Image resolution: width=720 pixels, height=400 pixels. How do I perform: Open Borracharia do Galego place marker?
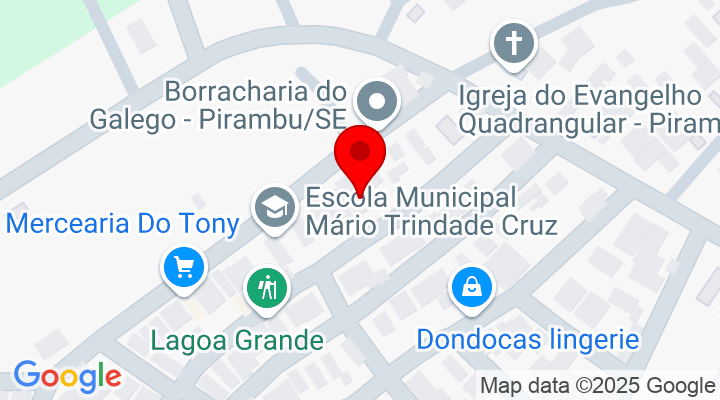click(379, 100)
